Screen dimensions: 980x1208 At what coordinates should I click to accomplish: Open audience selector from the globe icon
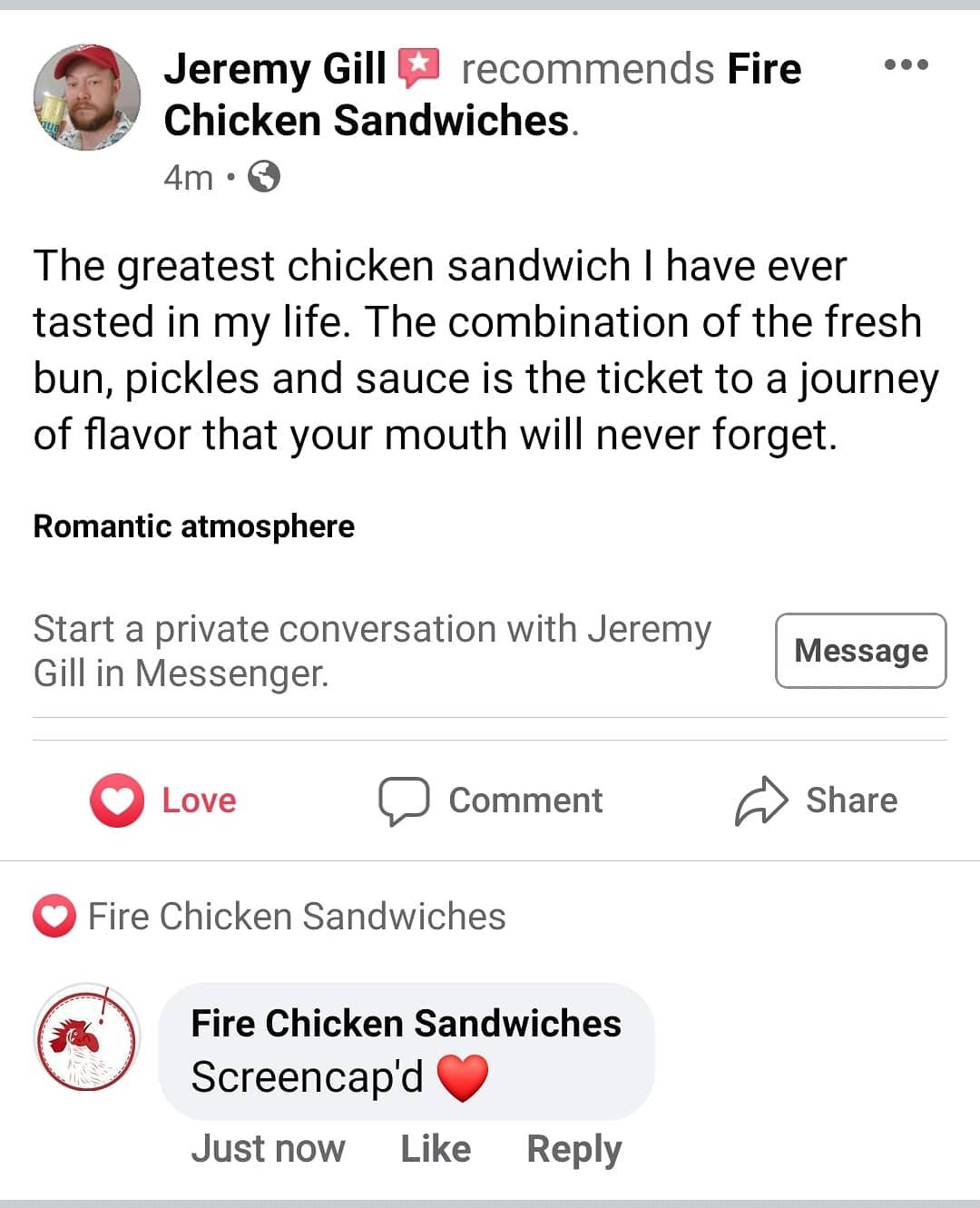263,178
